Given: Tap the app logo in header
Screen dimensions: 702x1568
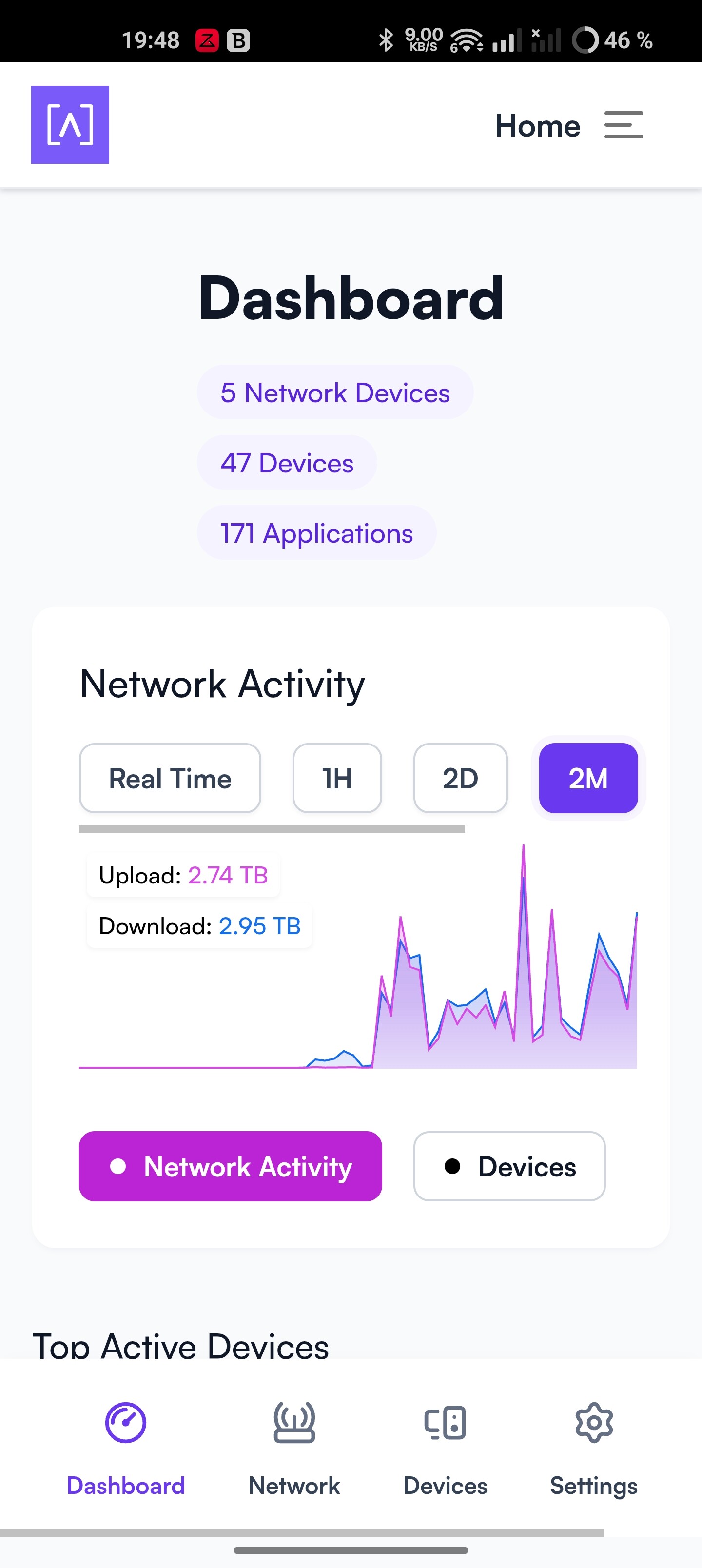Looking at the screenshot, I should tap(70, 125).
